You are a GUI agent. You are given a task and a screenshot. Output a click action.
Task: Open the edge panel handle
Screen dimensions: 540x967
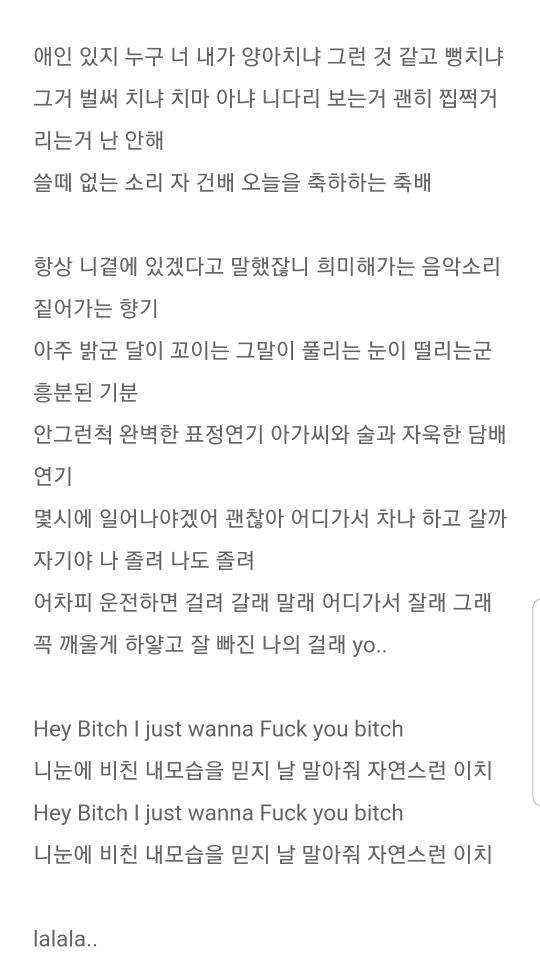tap(536, 702)
